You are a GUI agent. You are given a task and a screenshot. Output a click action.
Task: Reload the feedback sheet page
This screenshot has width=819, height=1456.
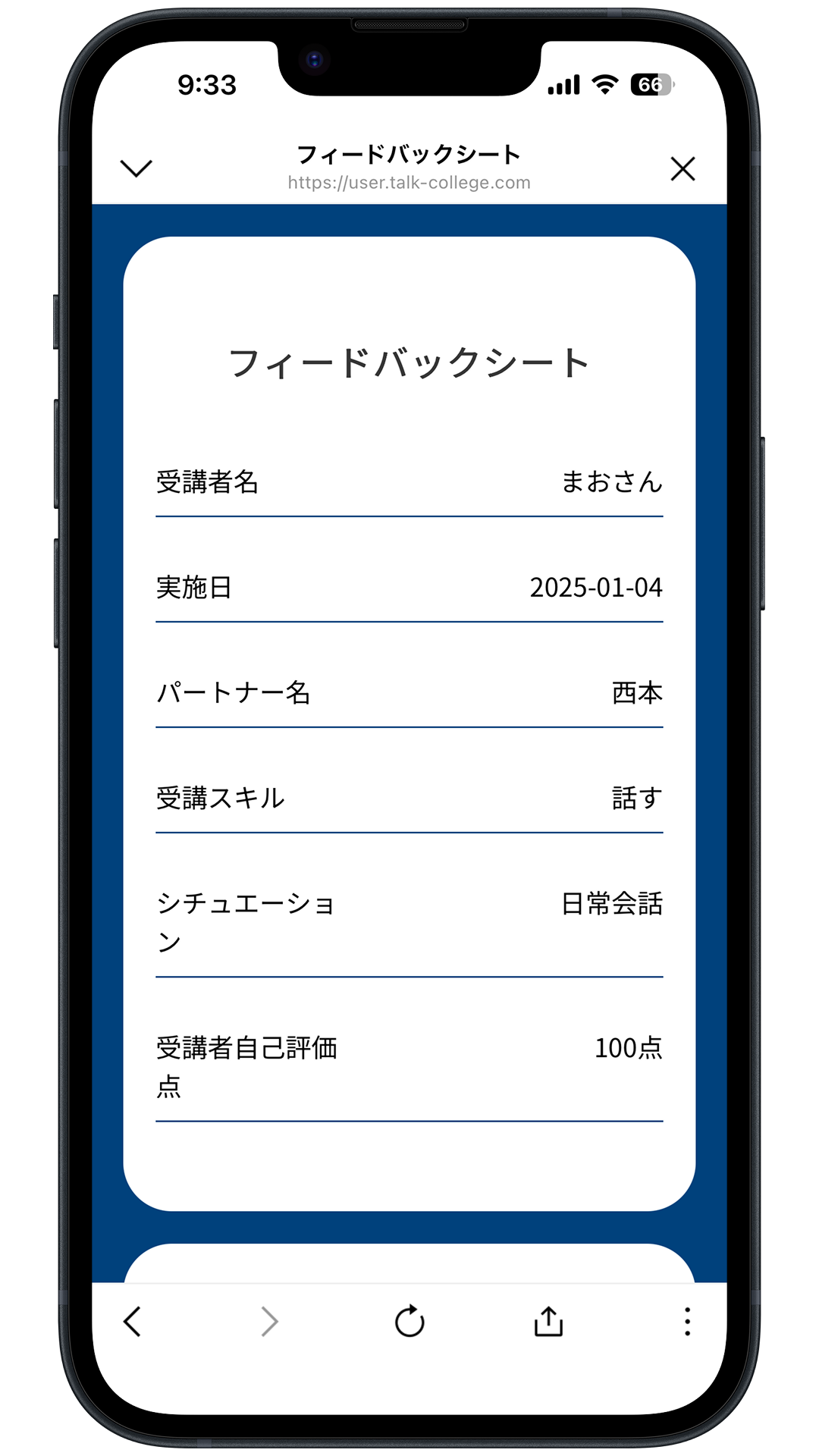pos(409,1322)
